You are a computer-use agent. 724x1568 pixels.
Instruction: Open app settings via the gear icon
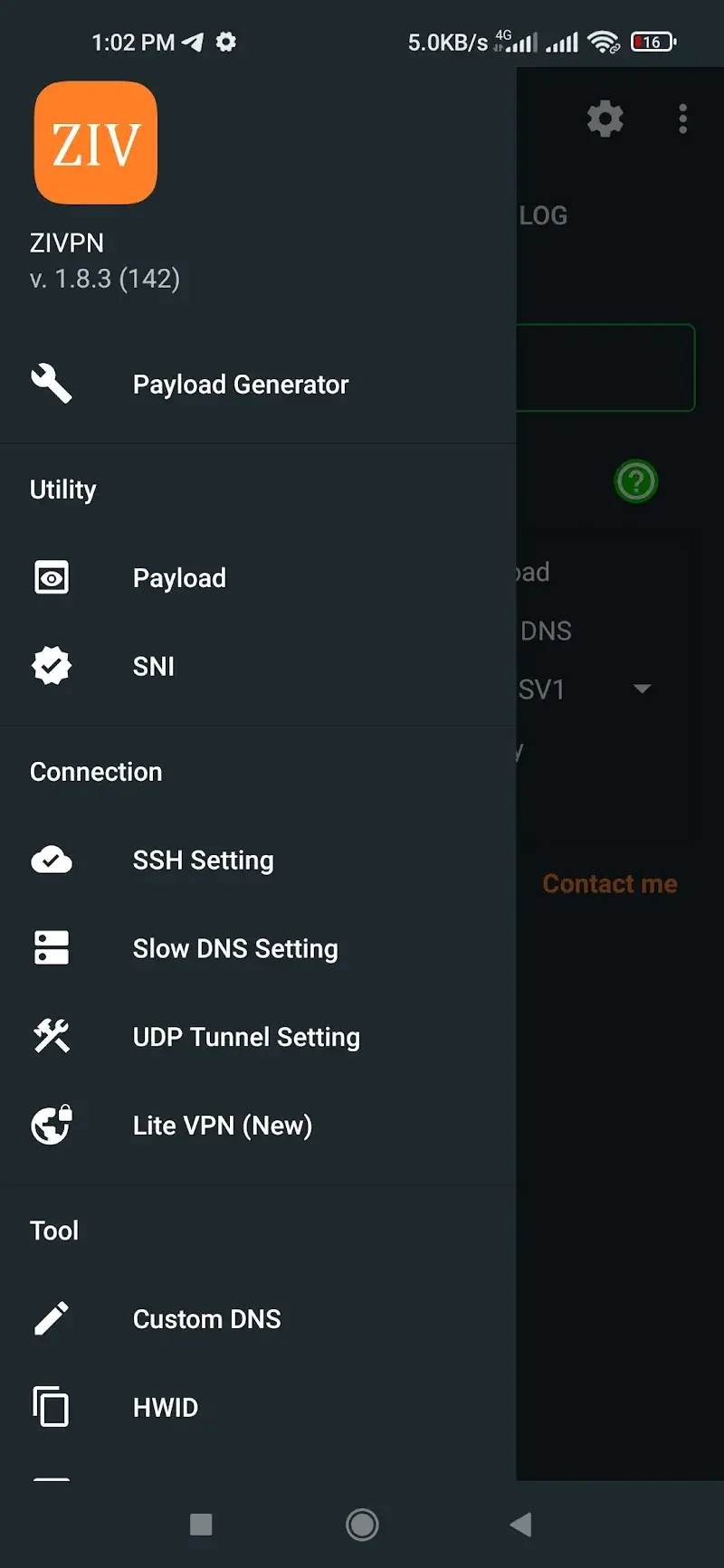click(605, 119)
